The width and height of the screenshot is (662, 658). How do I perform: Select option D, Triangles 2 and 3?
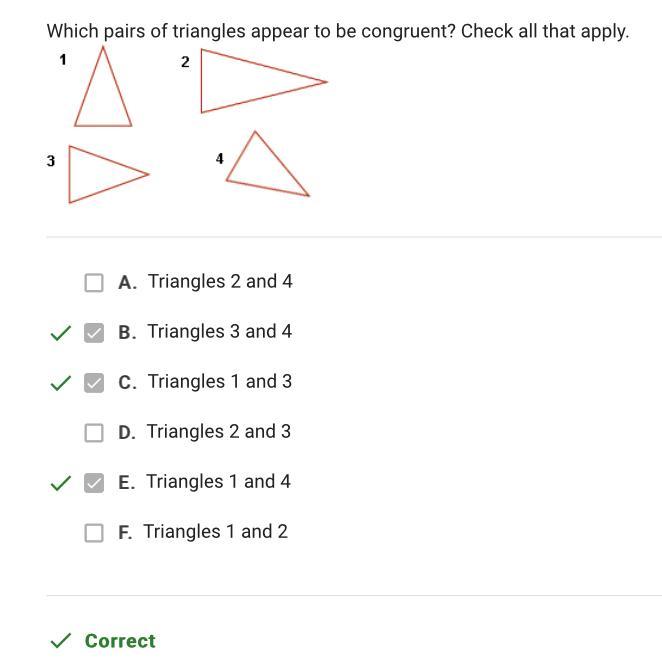coord(94,433)
